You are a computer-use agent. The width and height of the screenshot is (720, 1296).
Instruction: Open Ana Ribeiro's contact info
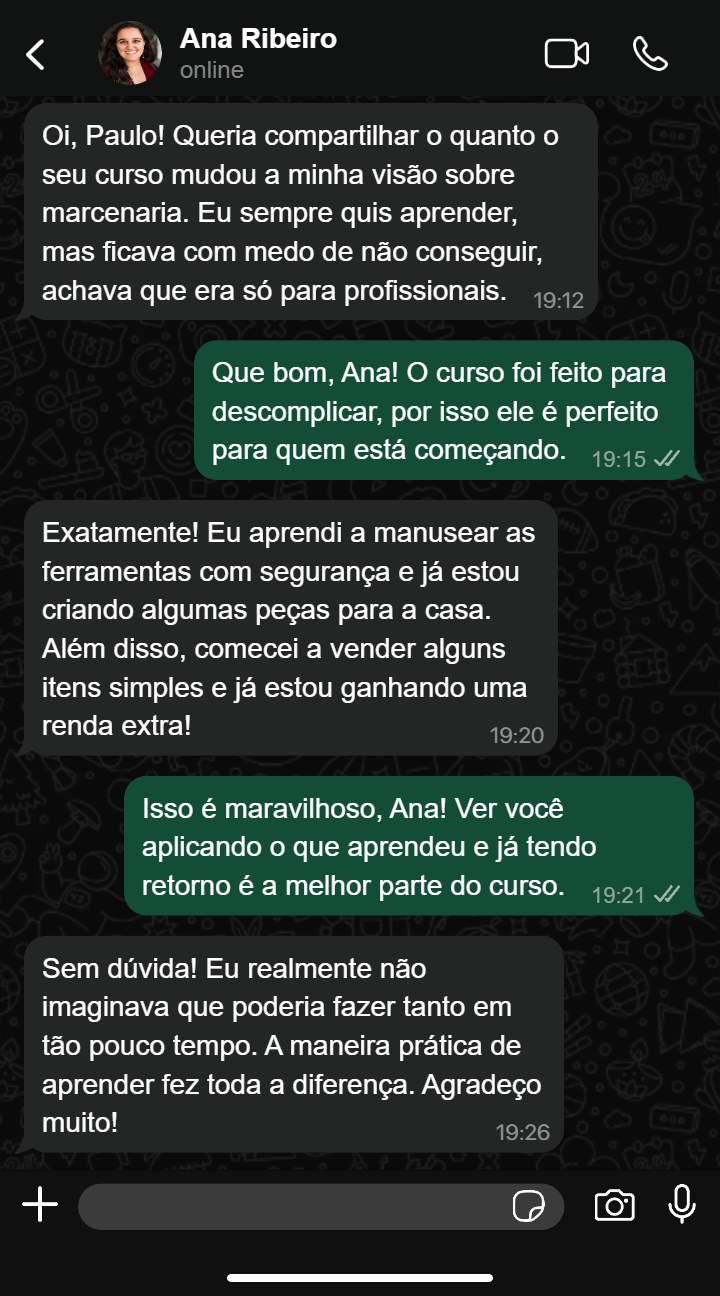click(x=258, y=53)
